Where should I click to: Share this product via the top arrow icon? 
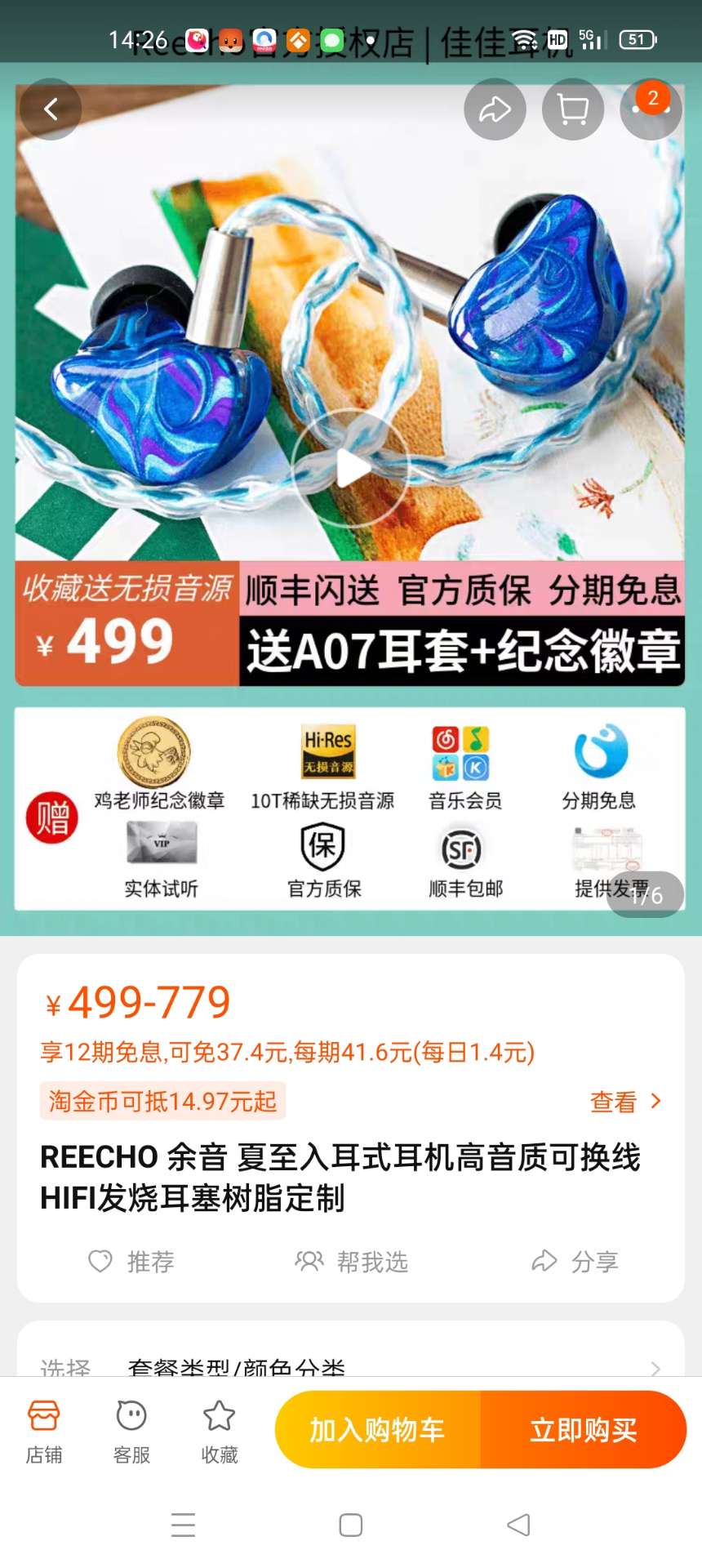pos(495,109)
